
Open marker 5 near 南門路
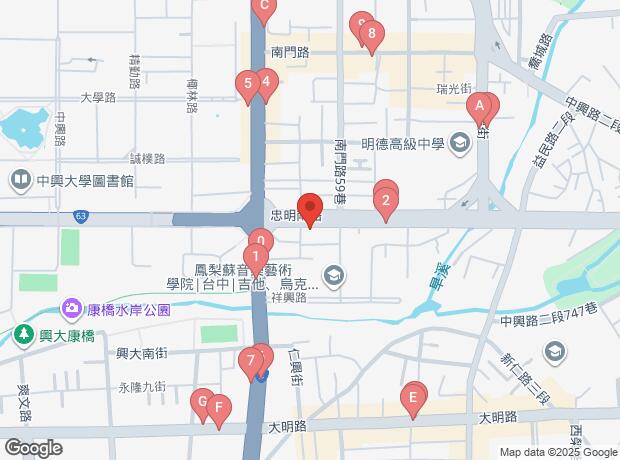(247, 86)
